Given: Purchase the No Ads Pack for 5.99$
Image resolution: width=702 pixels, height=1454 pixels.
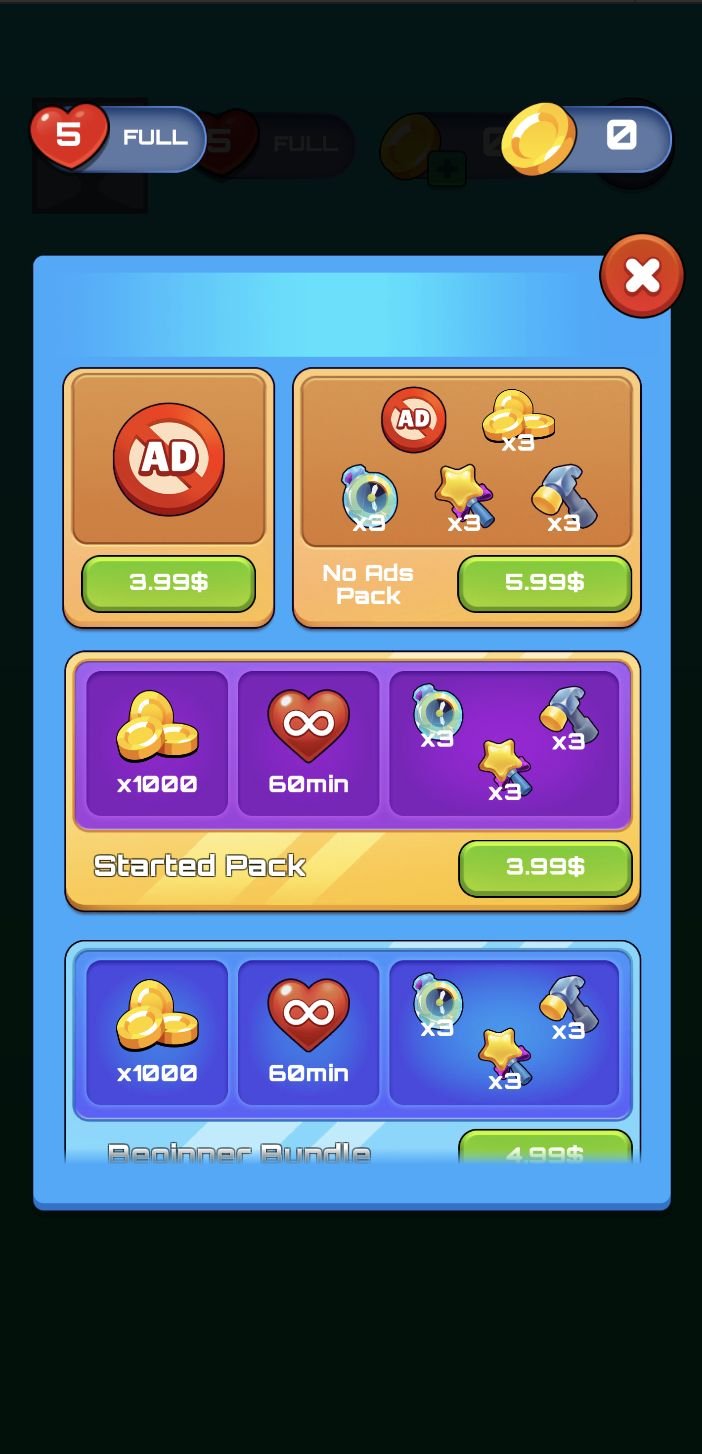Looking at the screenshot, I should tap(544, 583).
